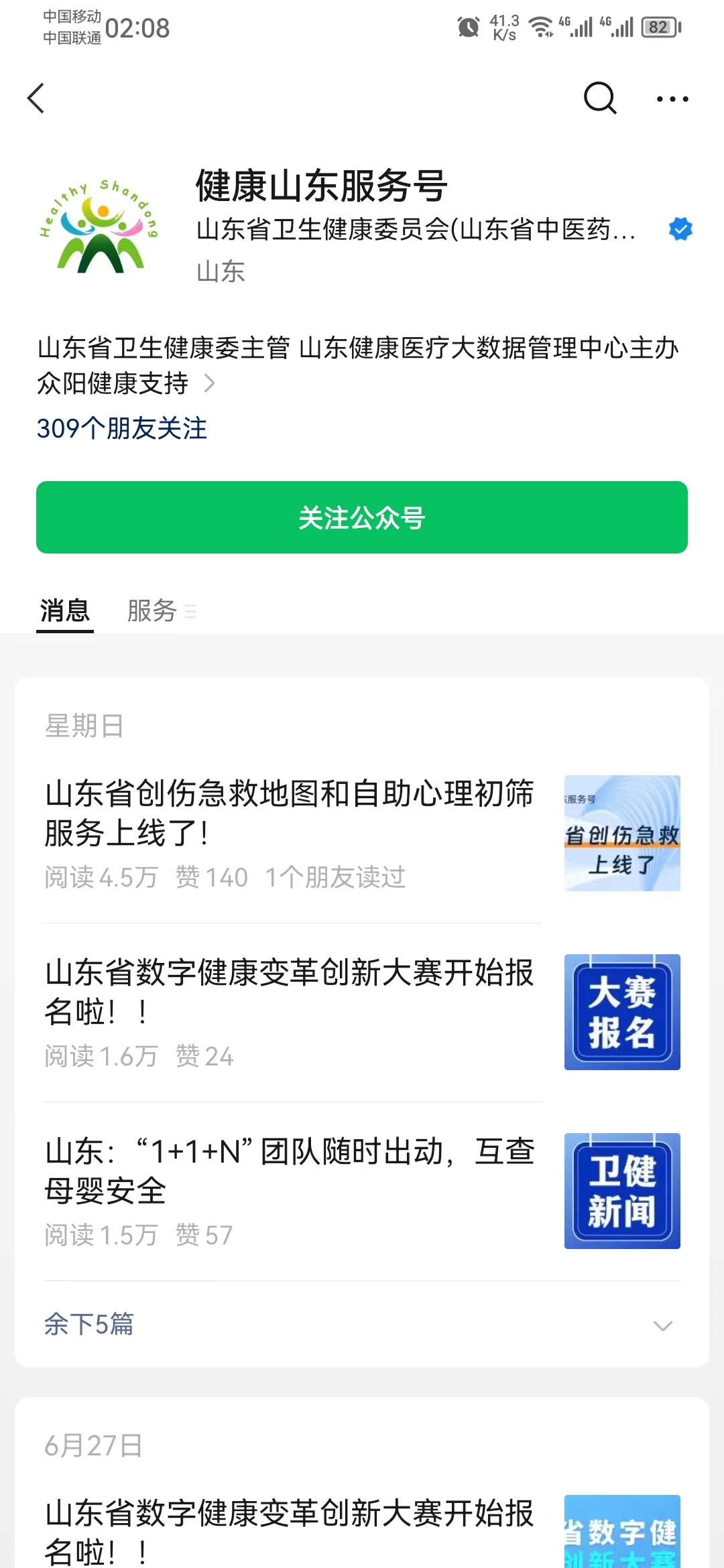The height and width of the screenshot is (1568, 724).
Task: Open the three-dot overflow menu
Action: point(672,99)
